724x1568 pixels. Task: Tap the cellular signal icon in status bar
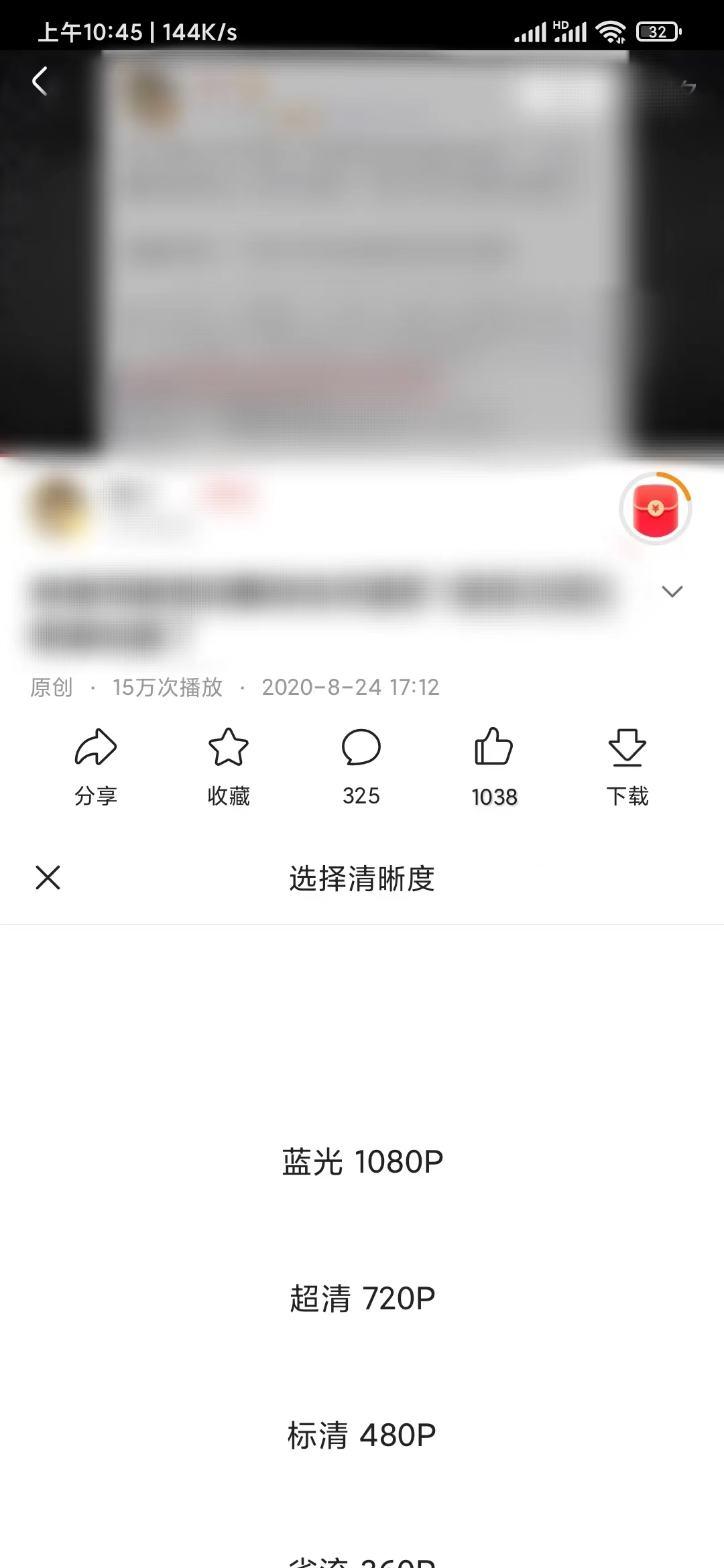(x=533, y=31)
